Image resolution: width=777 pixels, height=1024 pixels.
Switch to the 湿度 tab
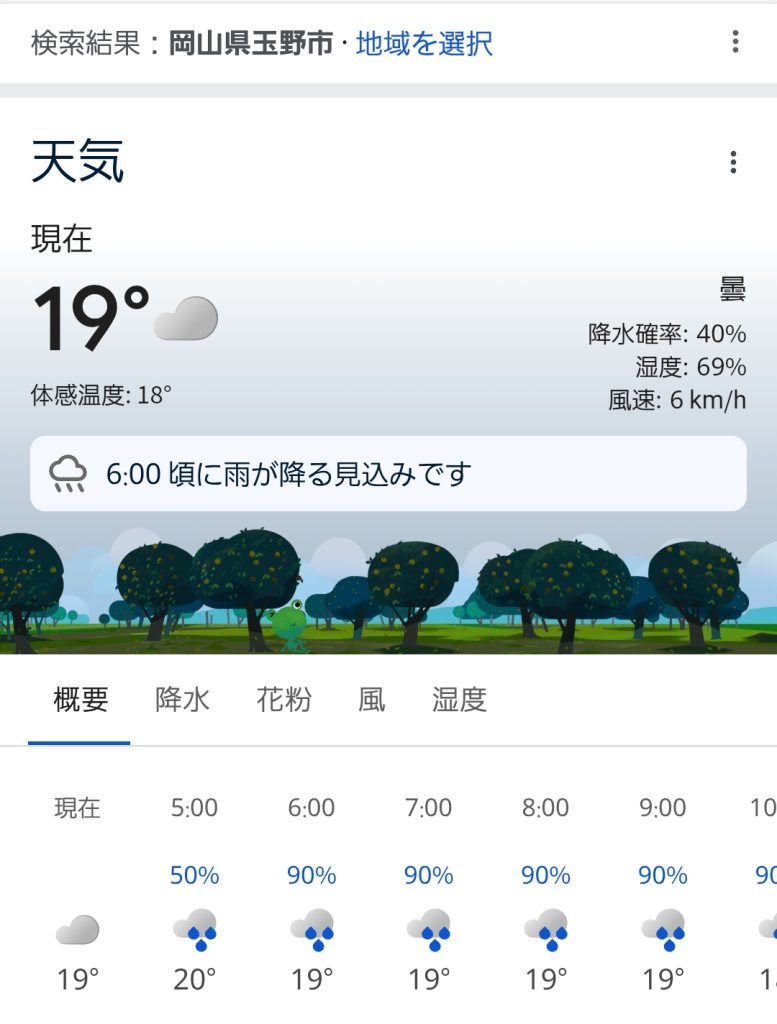[x=459, y=700]
